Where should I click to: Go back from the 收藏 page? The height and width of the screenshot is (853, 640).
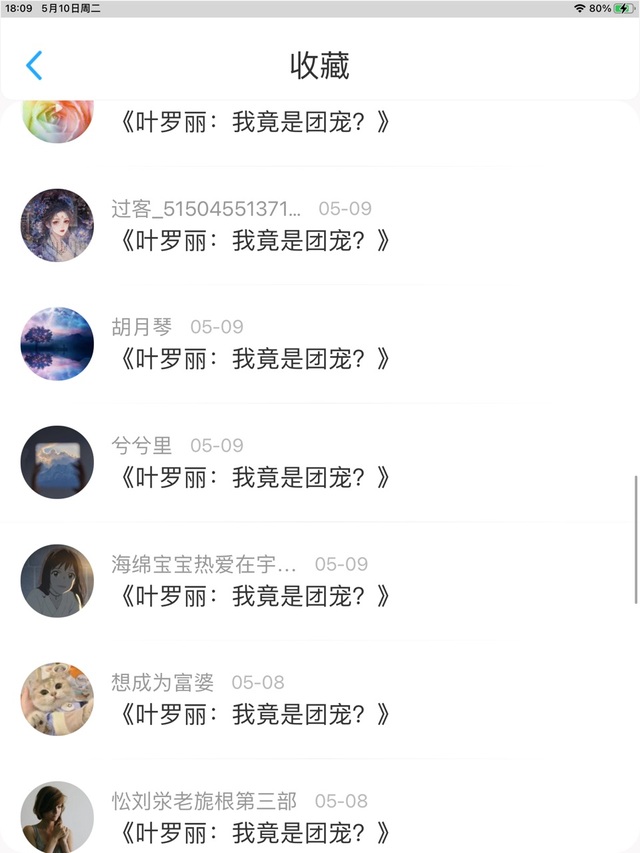[34, 66]
